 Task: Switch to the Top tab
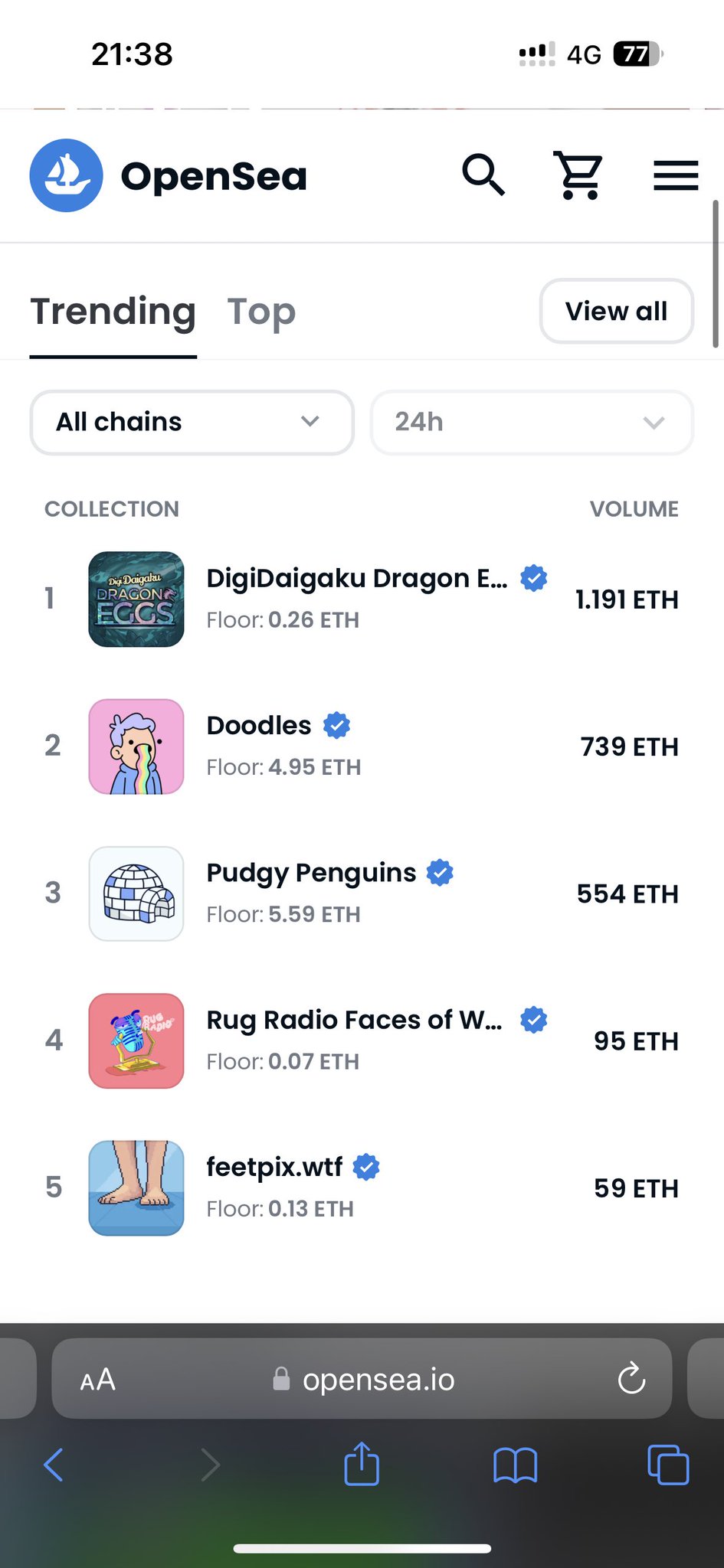pos(261,312)
